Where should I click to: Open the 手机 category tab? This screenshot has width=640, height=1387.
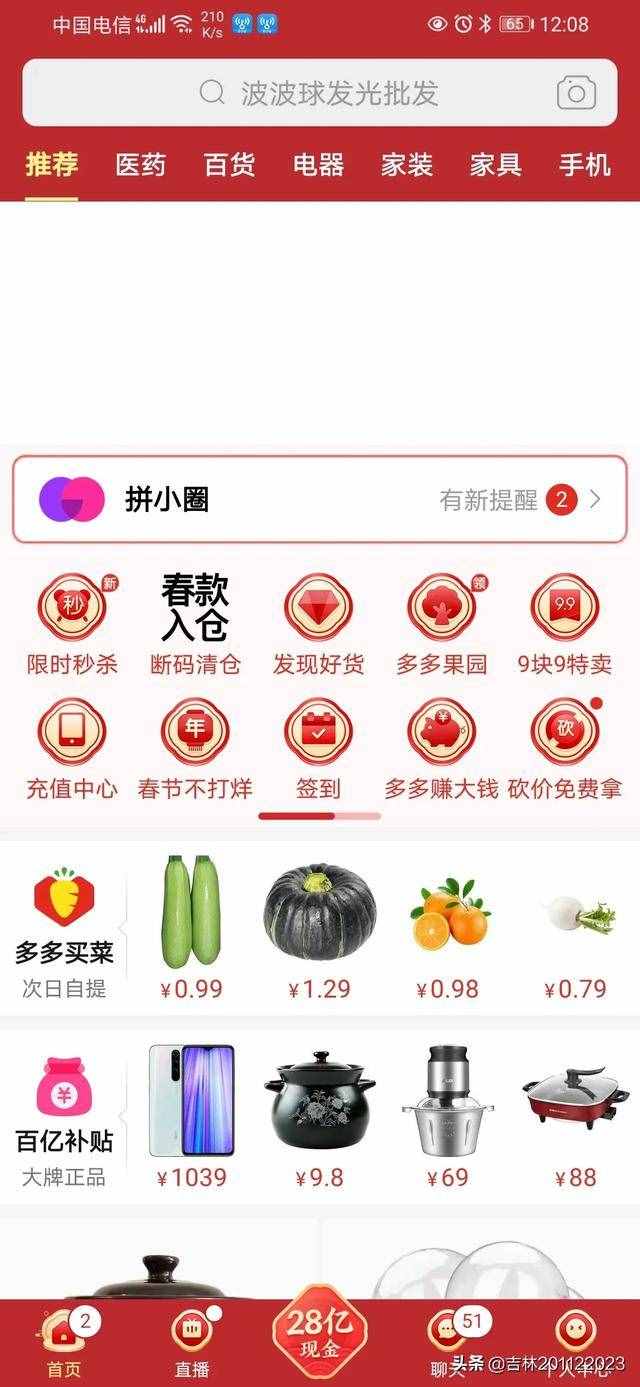point(585,165)
